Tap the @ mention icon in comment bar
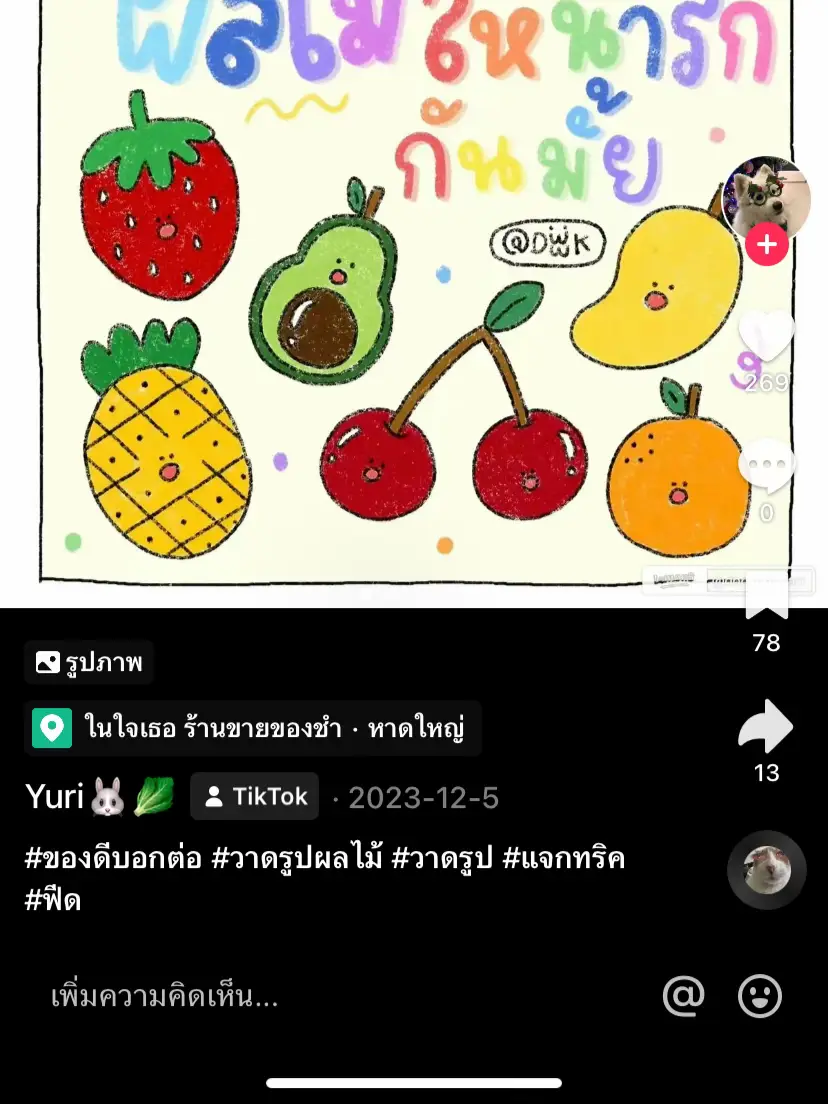This screenshot has height=1104, width=828. click(683, 996)
